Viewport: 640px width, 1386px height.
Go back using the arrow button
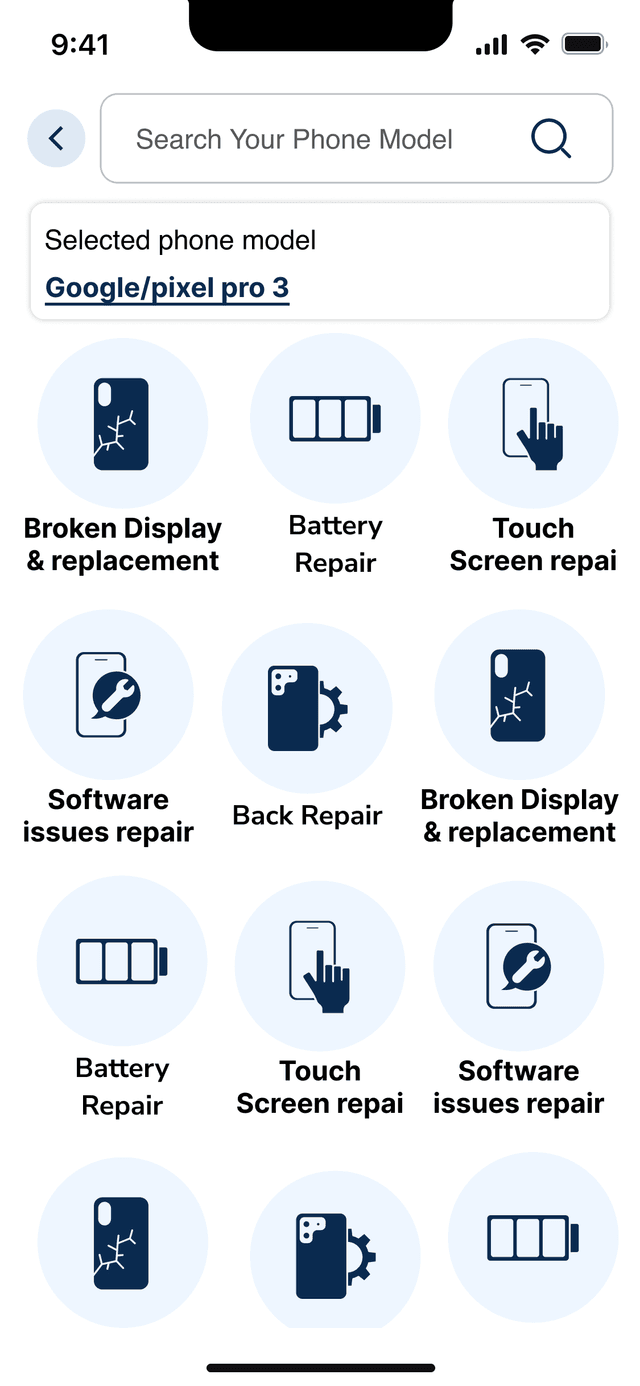coord(56,138)
